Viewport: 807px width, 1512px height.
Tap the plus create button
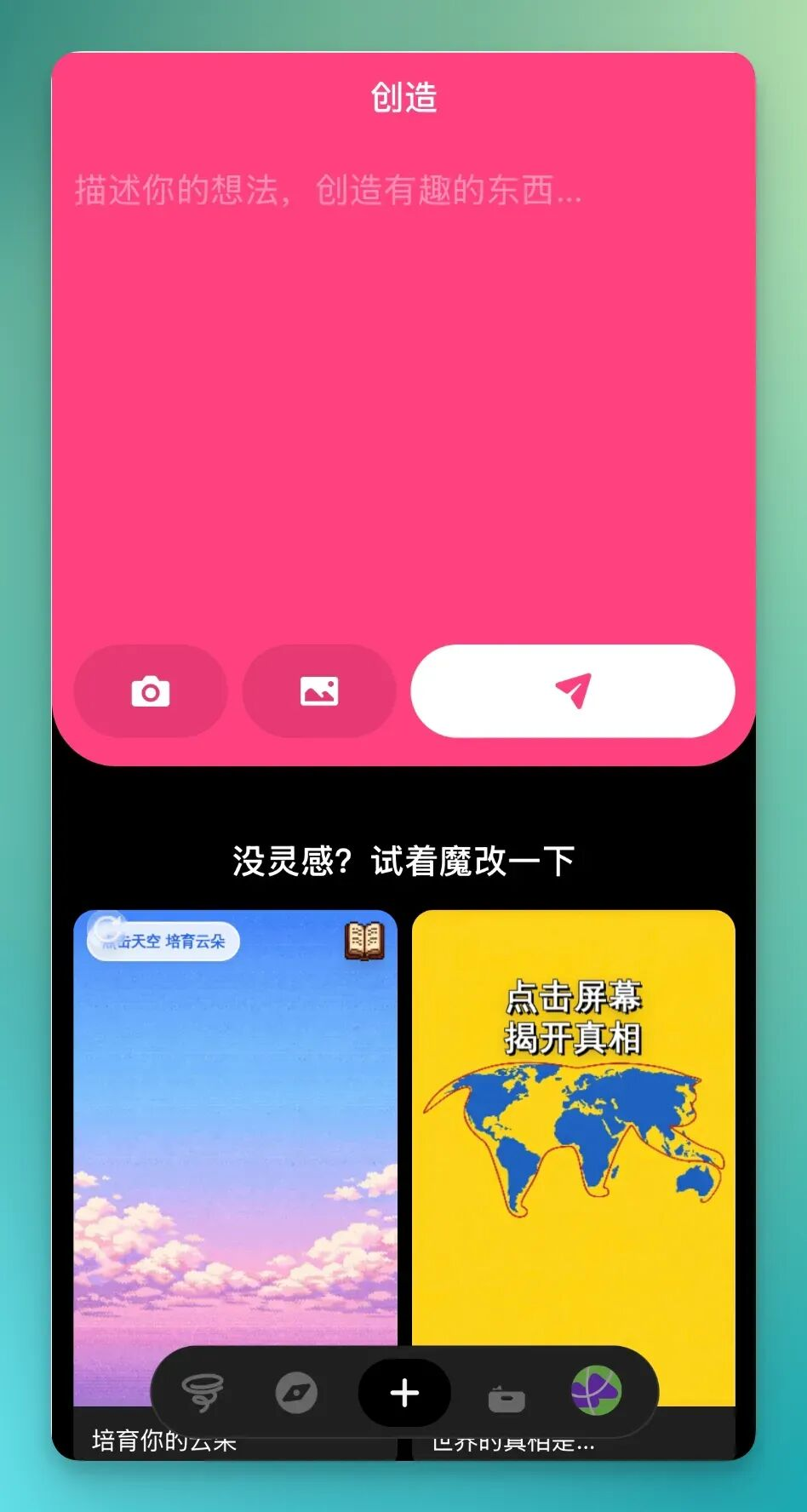pyautogui.click(x=404, y=1394)
